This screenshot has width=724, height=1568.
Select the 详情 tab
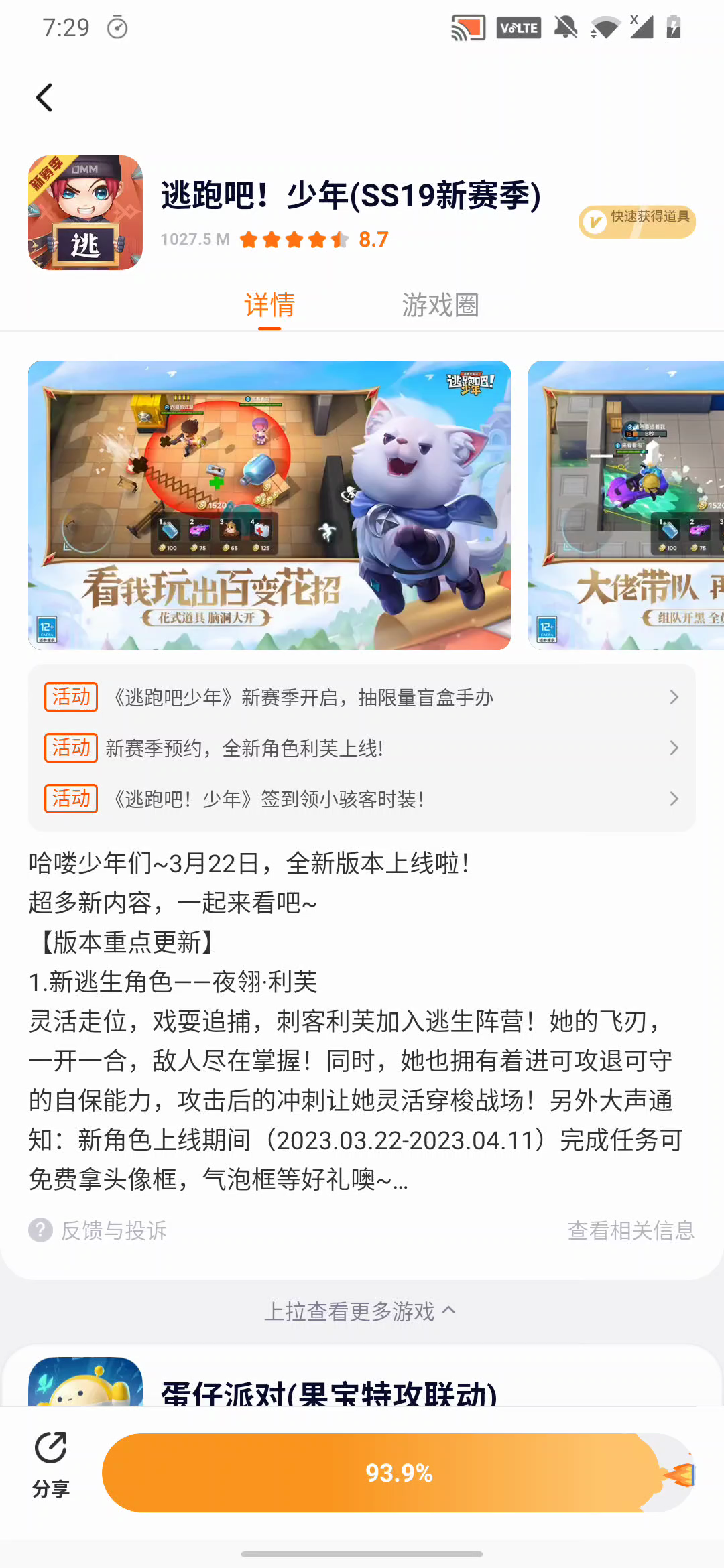[x=269, y=306]
